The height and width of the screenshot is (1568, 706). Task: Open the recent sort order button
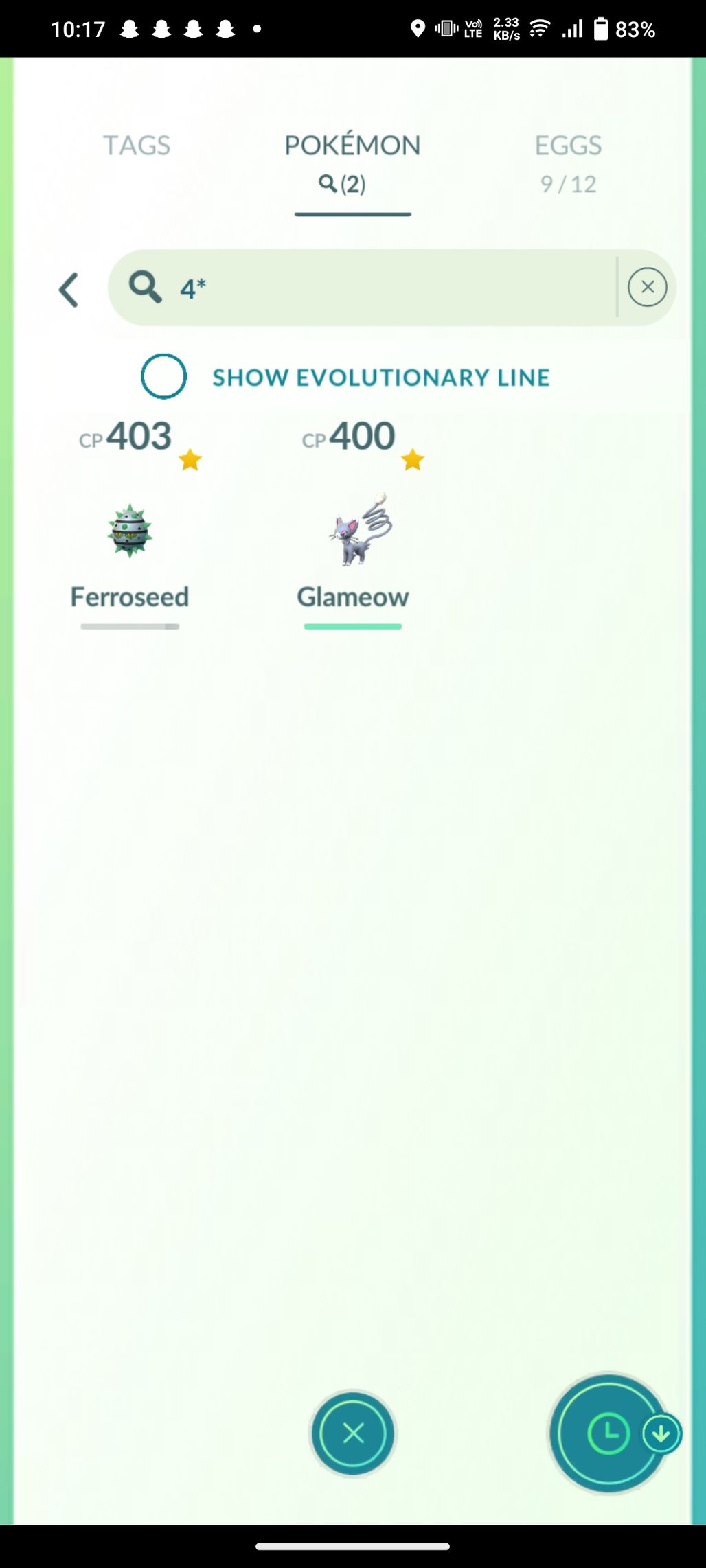coord(608,1433)
